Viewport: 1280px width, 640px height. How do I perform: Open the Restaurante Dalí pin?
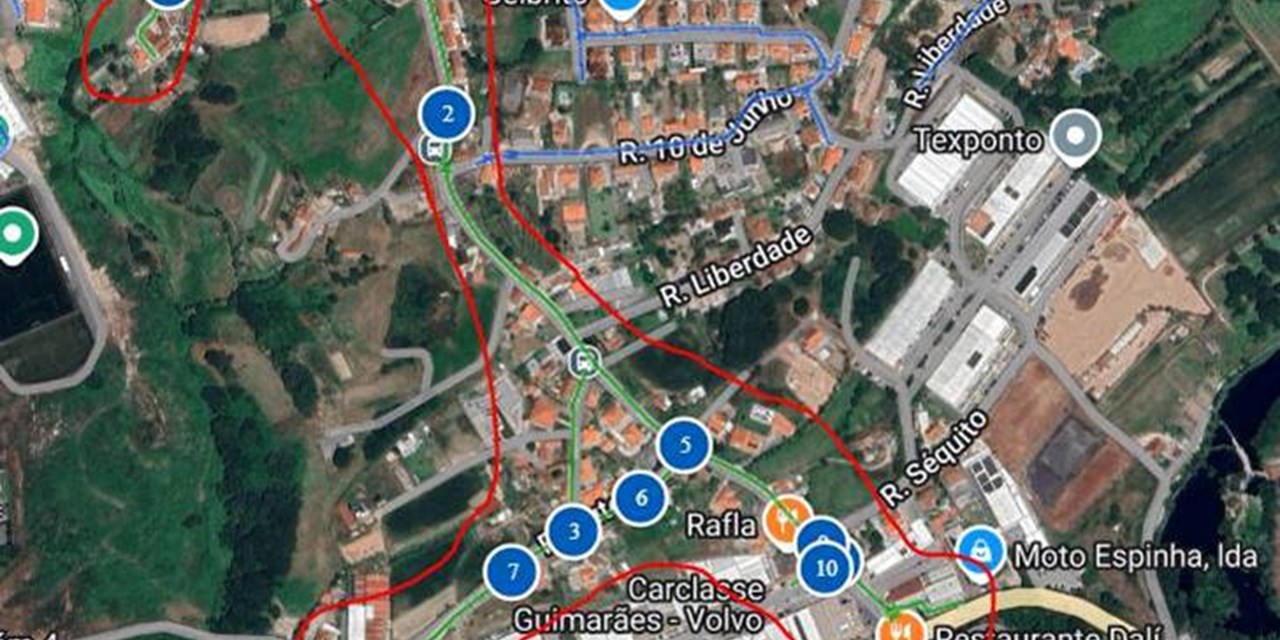[x=901, y=629]
